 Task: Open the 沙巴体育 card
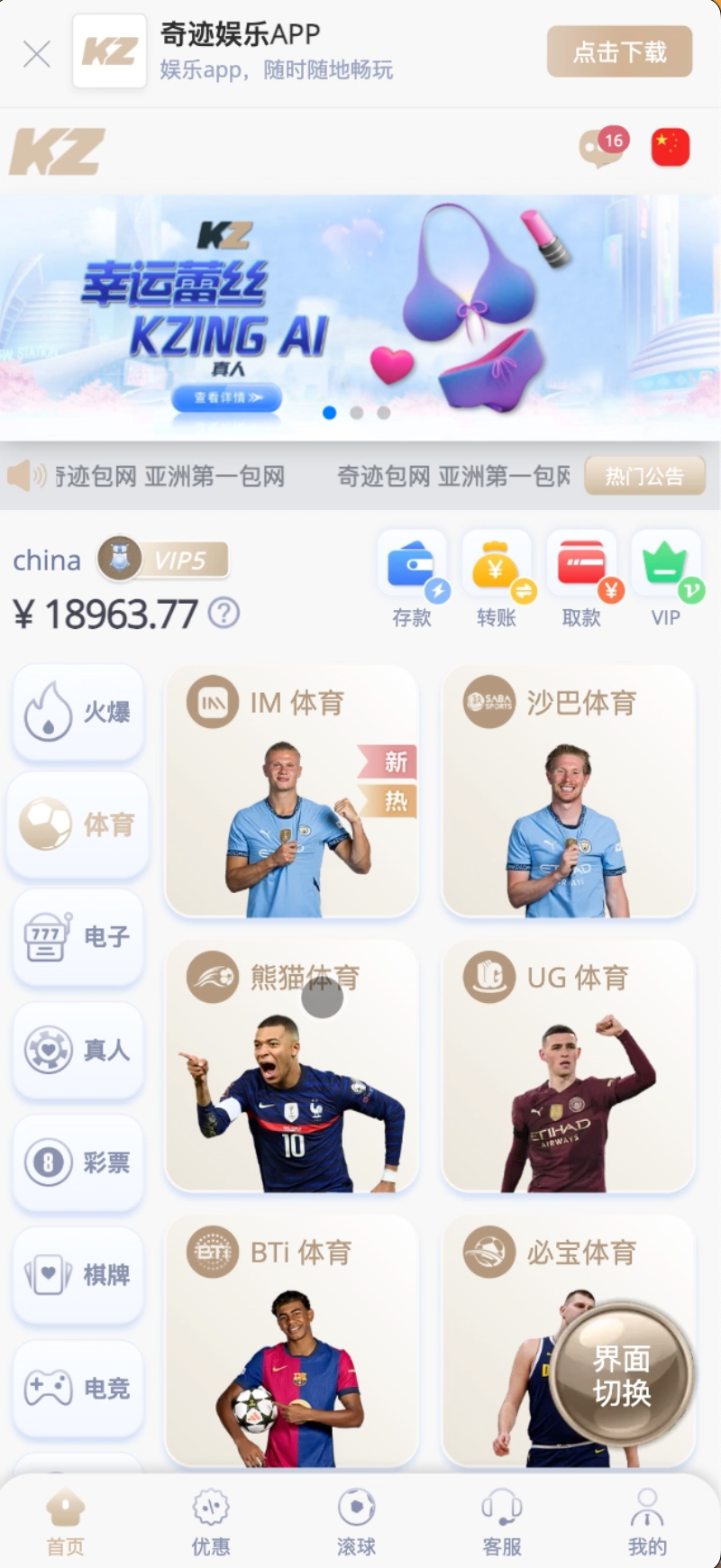point(568,793)
